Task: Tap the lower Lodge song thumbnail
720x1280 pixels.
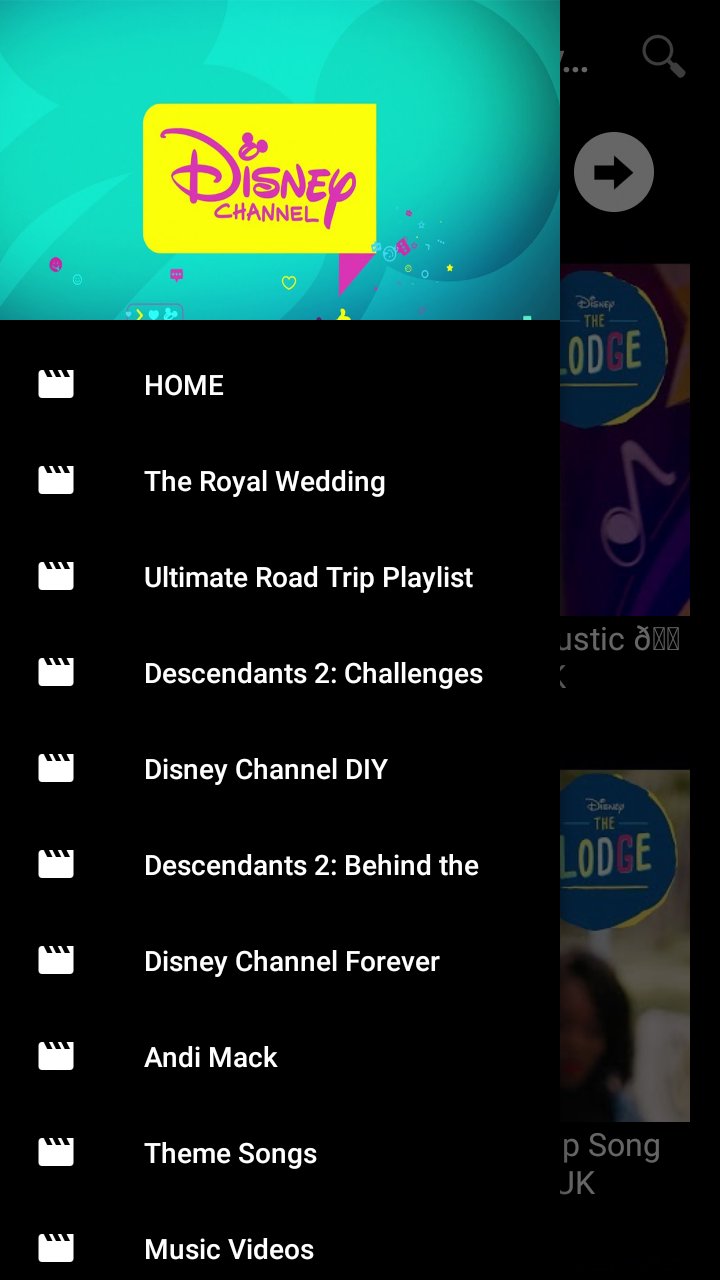Action: click(x=625, y=940)
